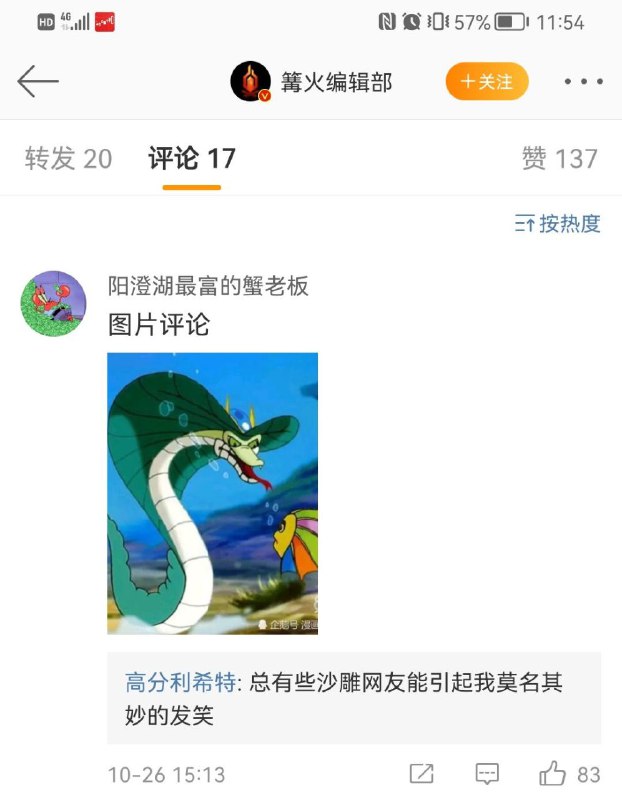Image resolution: width=622 pixels, height=800 pixels.
Task: Open the snake cartoon image in the comment
Action: point(213,493)
